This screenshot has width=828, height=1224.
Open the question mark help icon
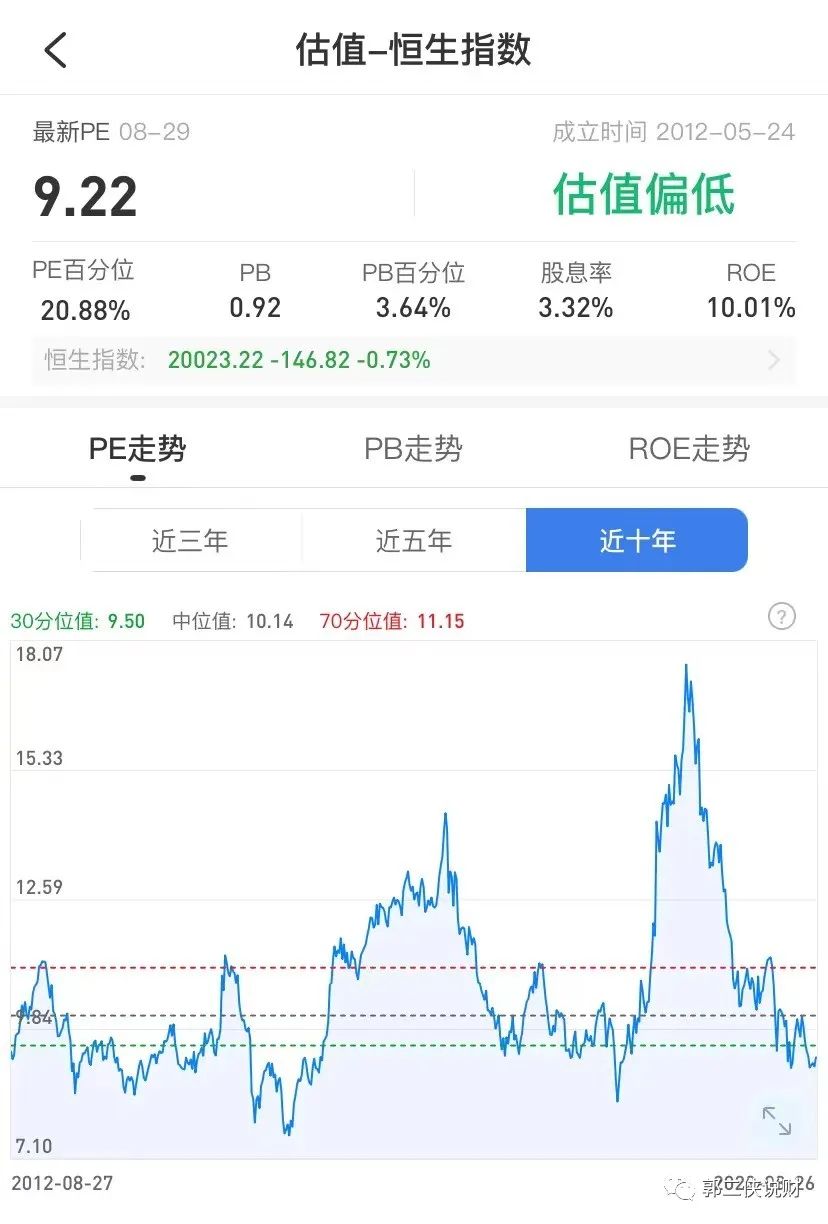[782, 616]
